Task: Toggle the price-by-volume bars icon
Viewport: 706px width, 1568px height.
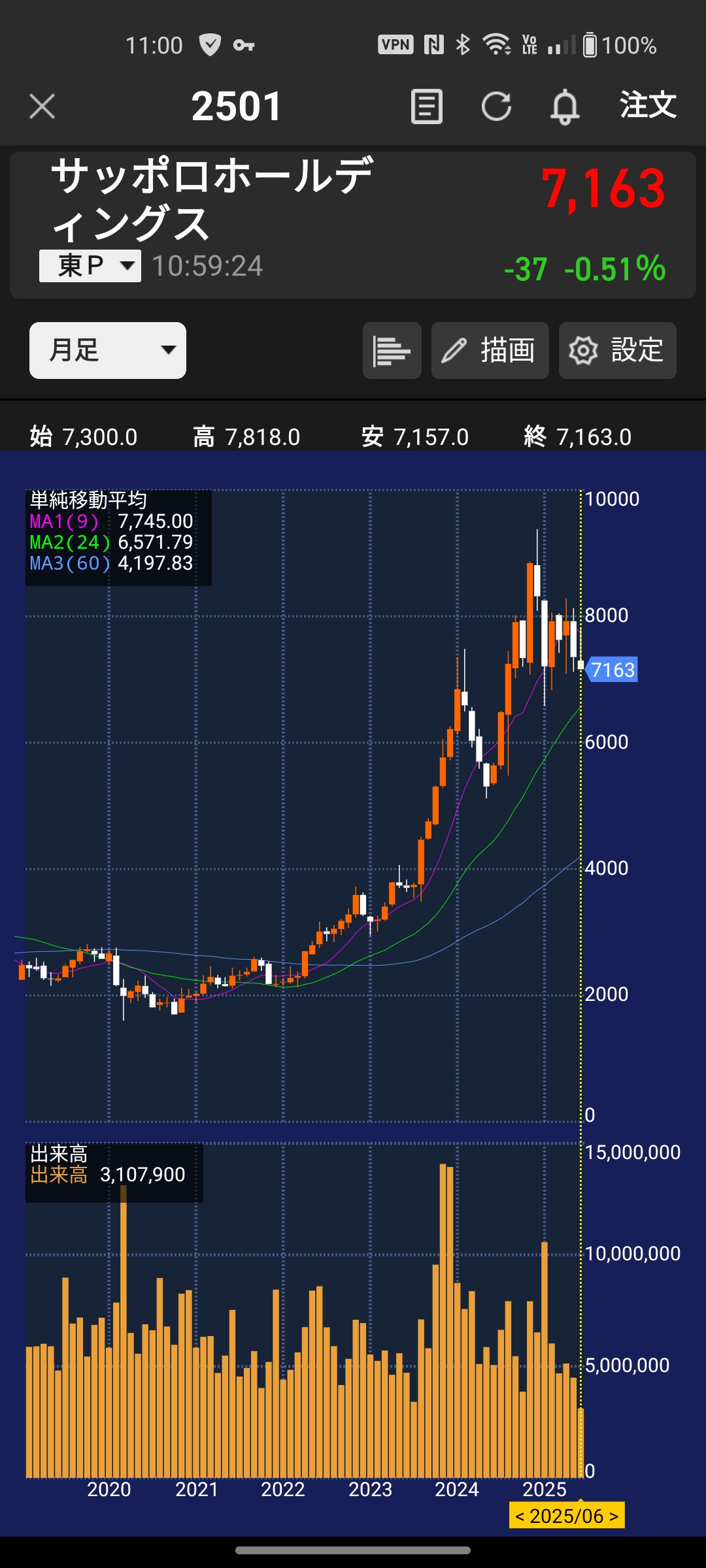Action: click(392, 350)
